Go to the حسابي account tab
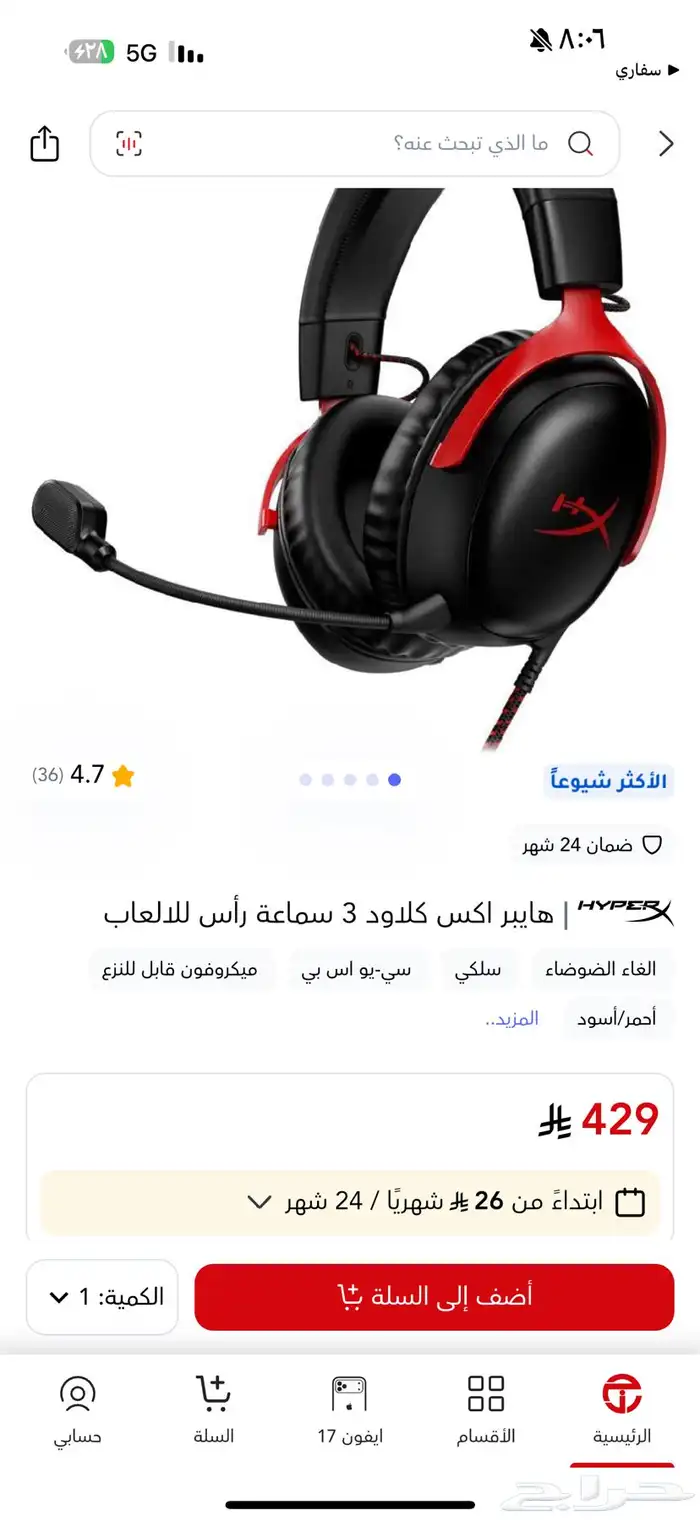700x1522 pixels. pos(78,1410)
